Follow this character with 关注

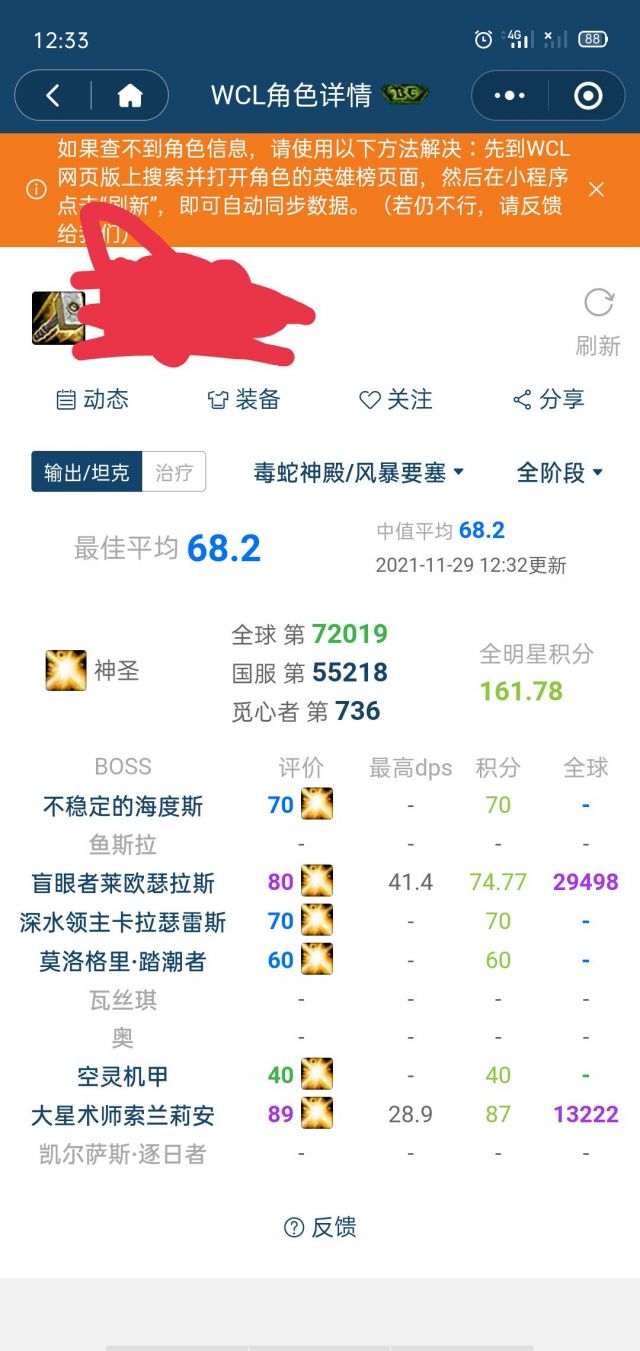pyautogui.click(x=396, y=400)
